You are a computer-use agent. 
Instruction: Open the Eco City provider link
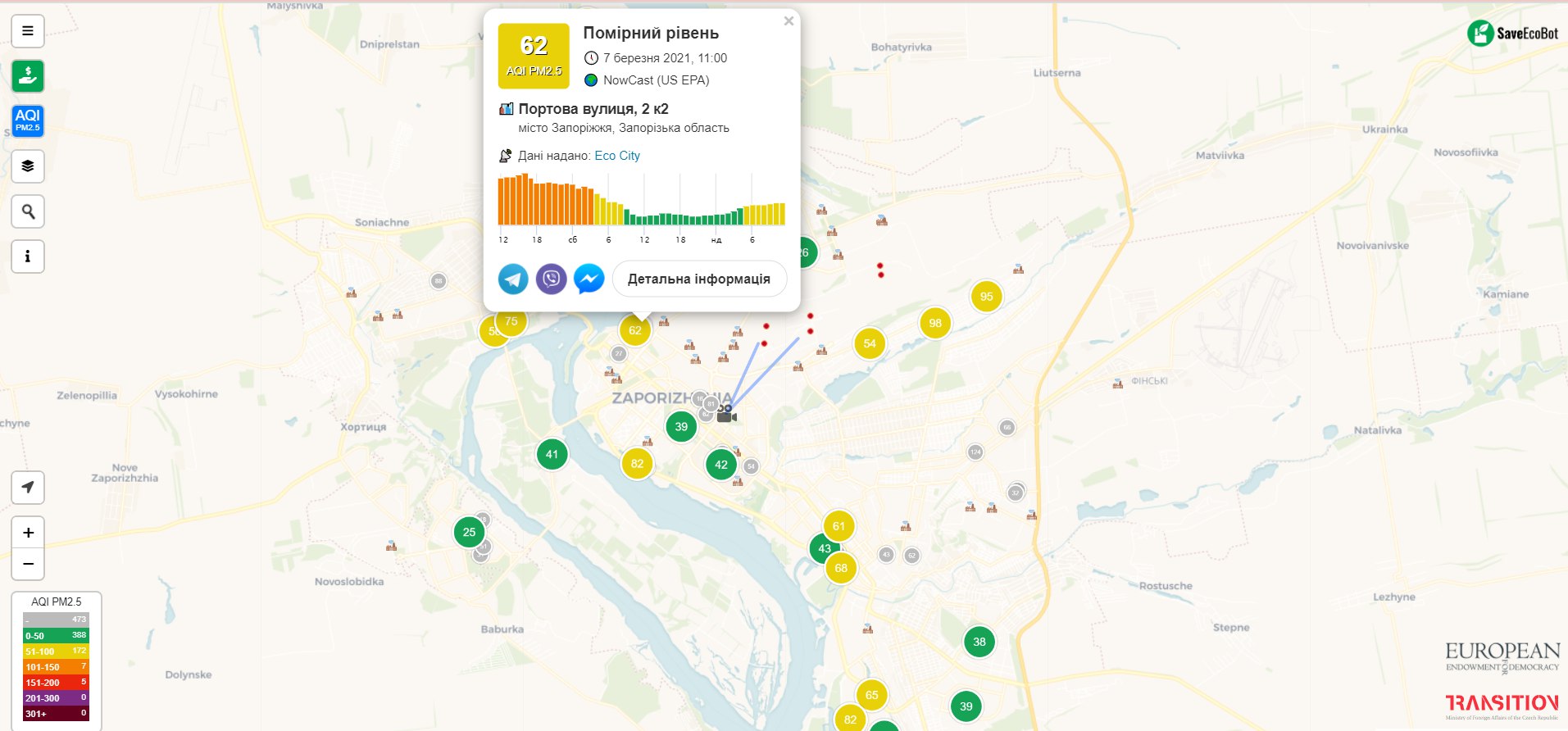617,156
